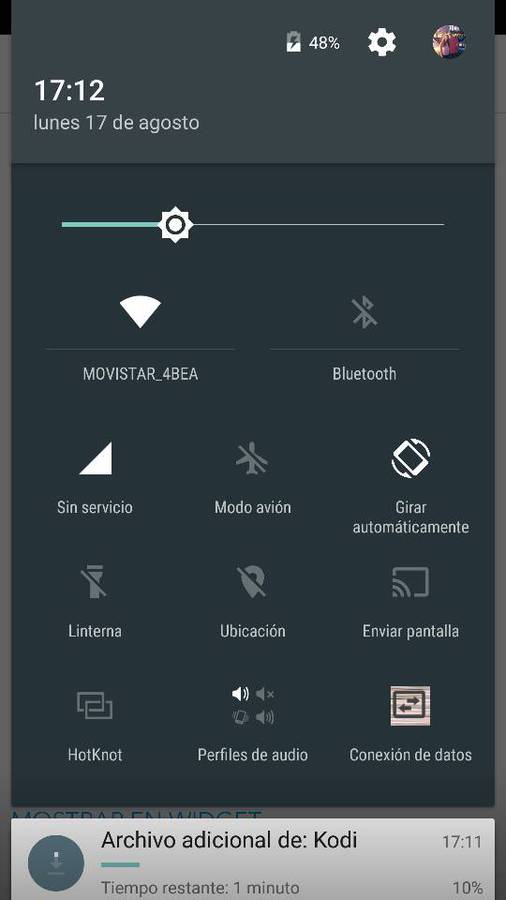Open Wi-Fi network MOVISTAR_4BEA details

pyautogui.click(x=140, y=374)
